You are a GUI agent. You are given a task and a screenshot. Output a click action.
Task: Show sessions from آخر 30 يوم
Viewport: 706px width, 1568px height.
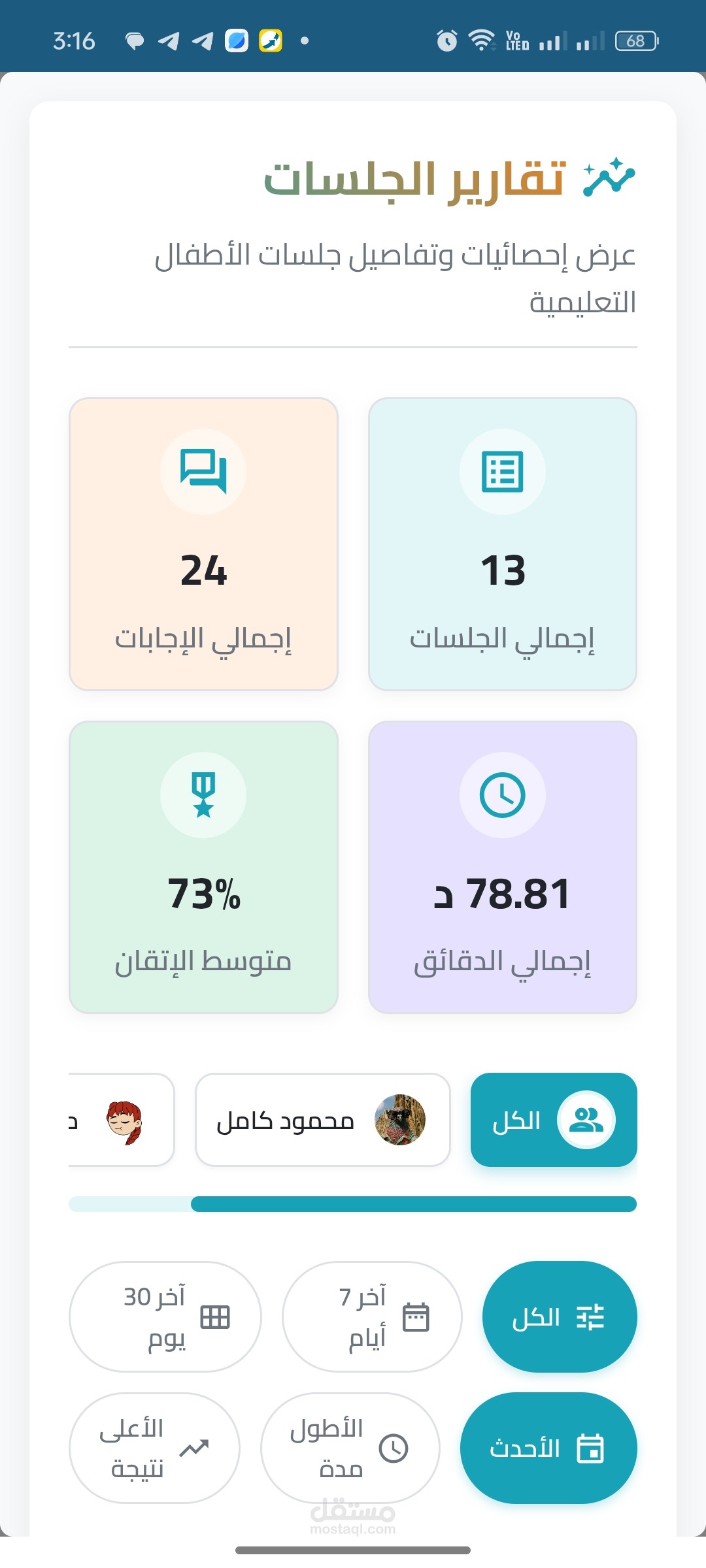coord(165,1316)
